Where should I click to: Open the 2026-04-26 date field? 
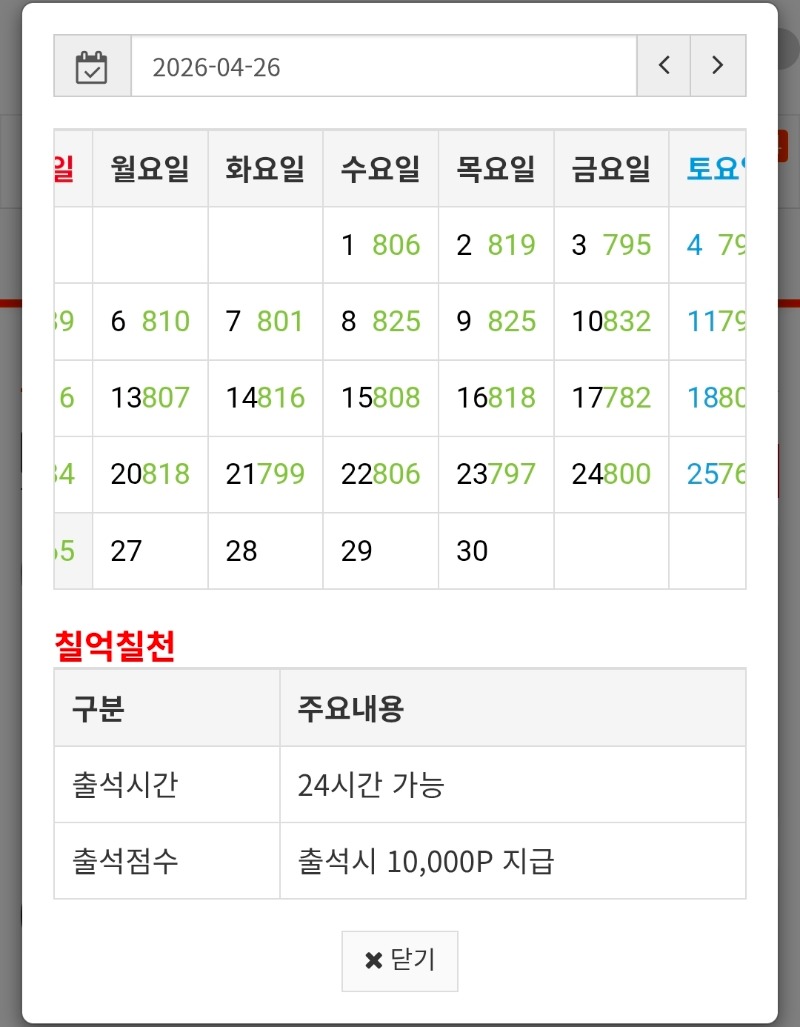pos(384,66)
